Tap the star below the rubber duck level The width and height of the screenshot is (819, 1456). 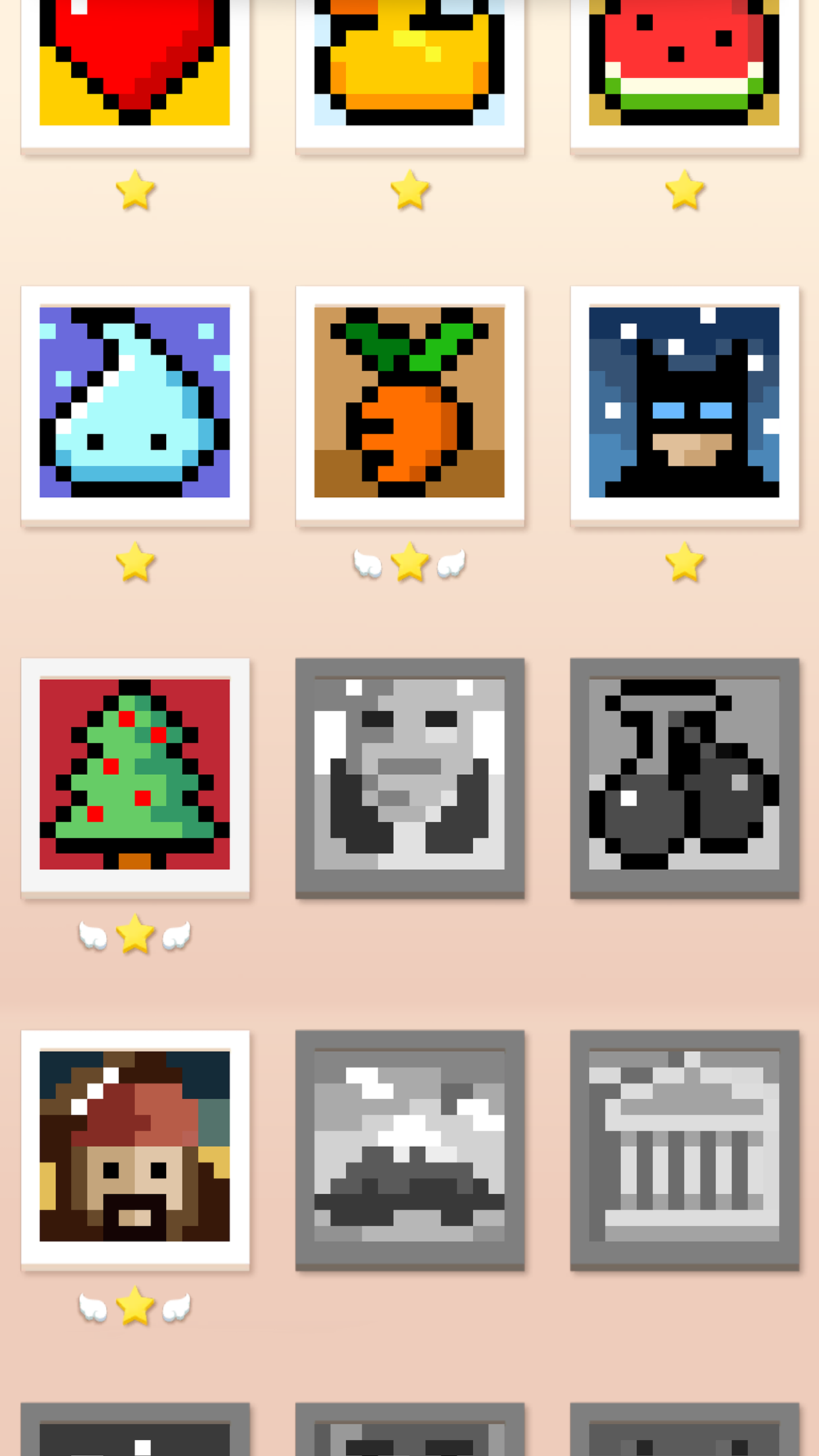click(410, 192)
